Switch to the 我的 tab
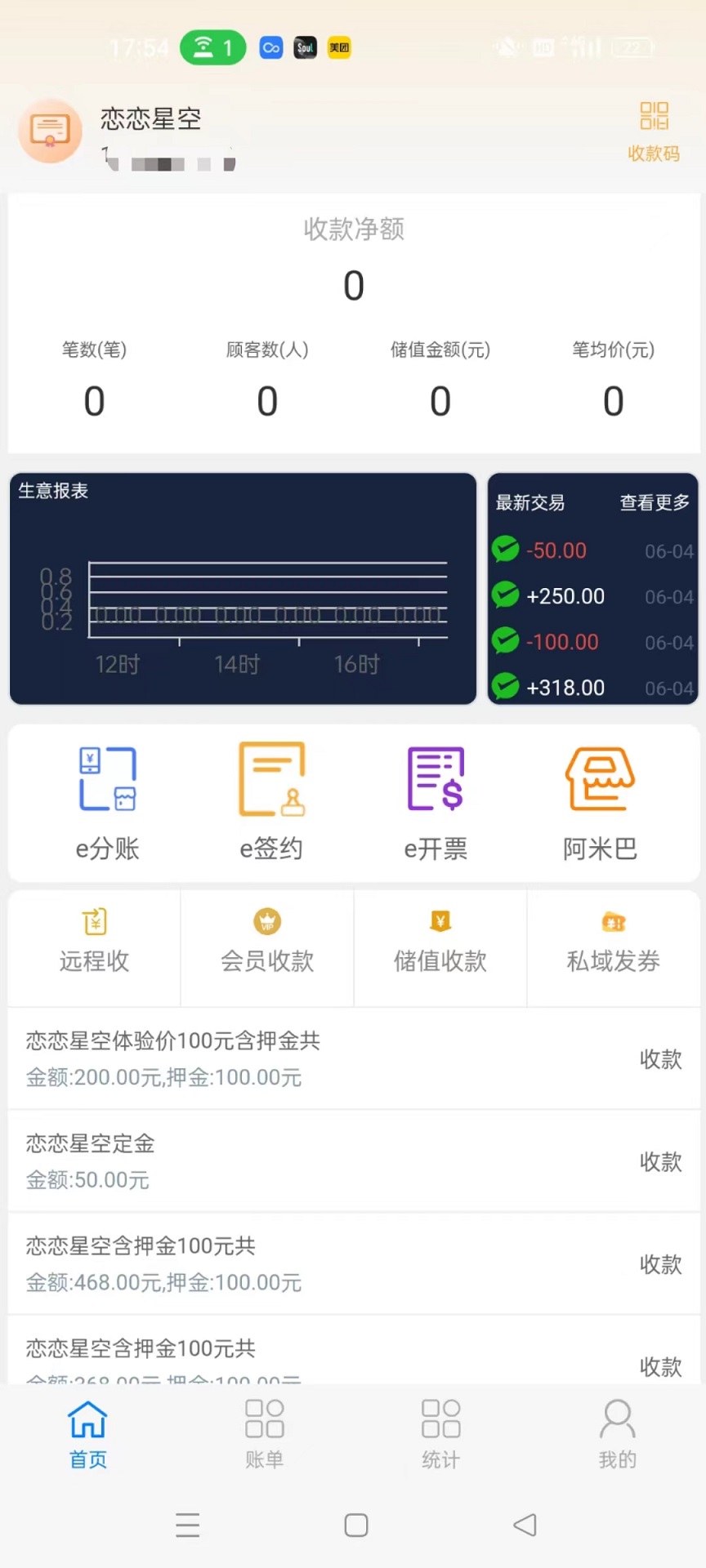Screen dimensions: 706x1568 click(x=618, y=1434)
